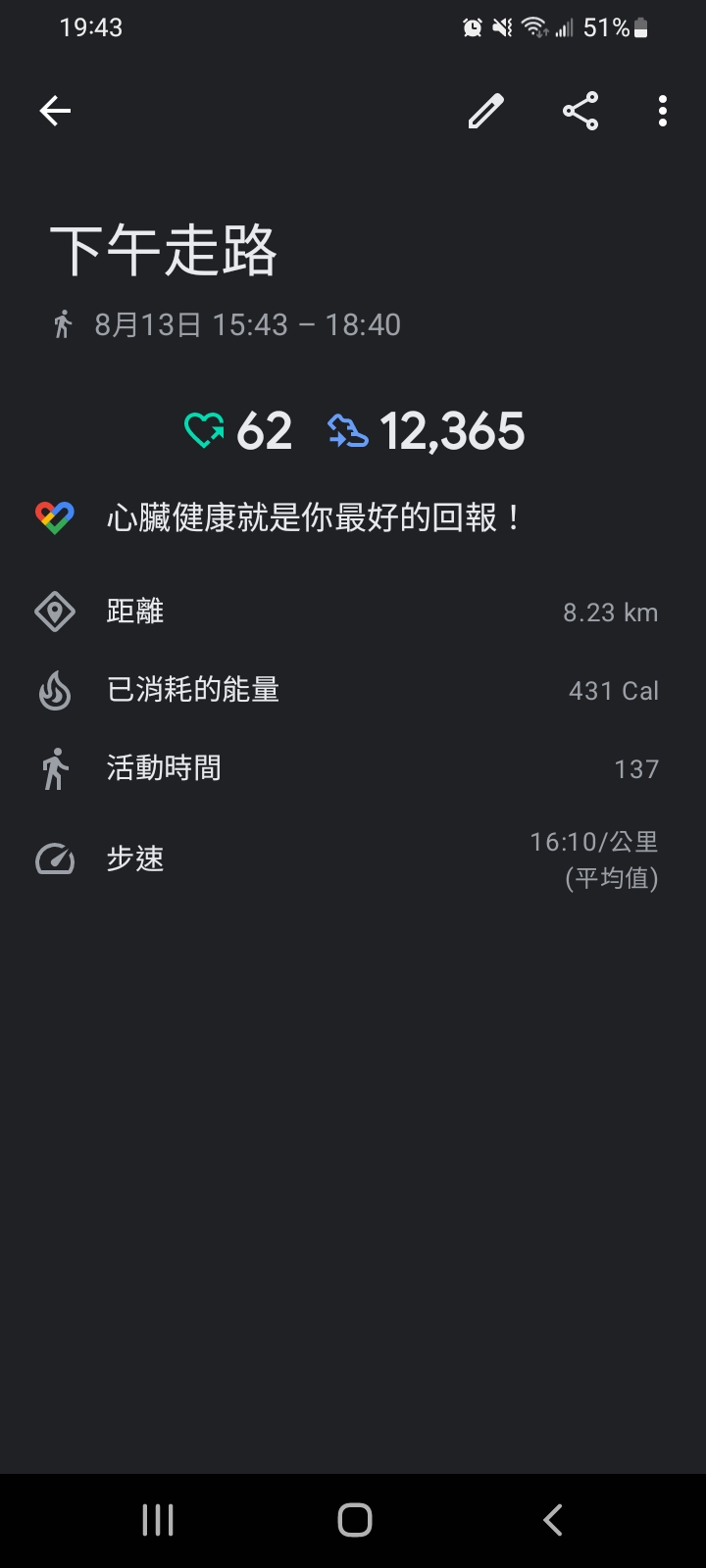The width and height of the screenshot is (706, 1568).
Task: Go back using the top-left arrow
Action: (x=55, y=112)
